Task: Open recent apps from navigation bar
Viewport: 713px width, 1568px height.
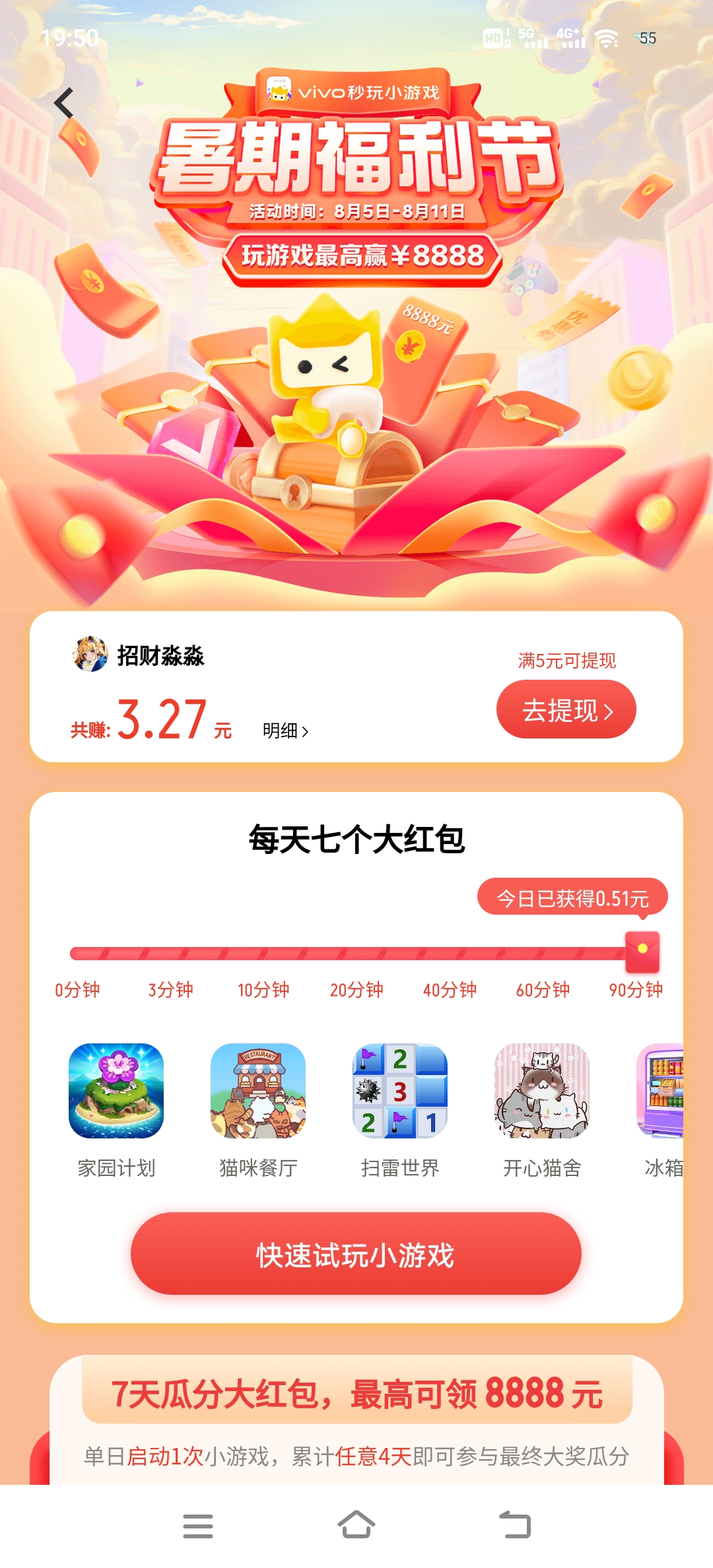Action: coord(197,1526)
